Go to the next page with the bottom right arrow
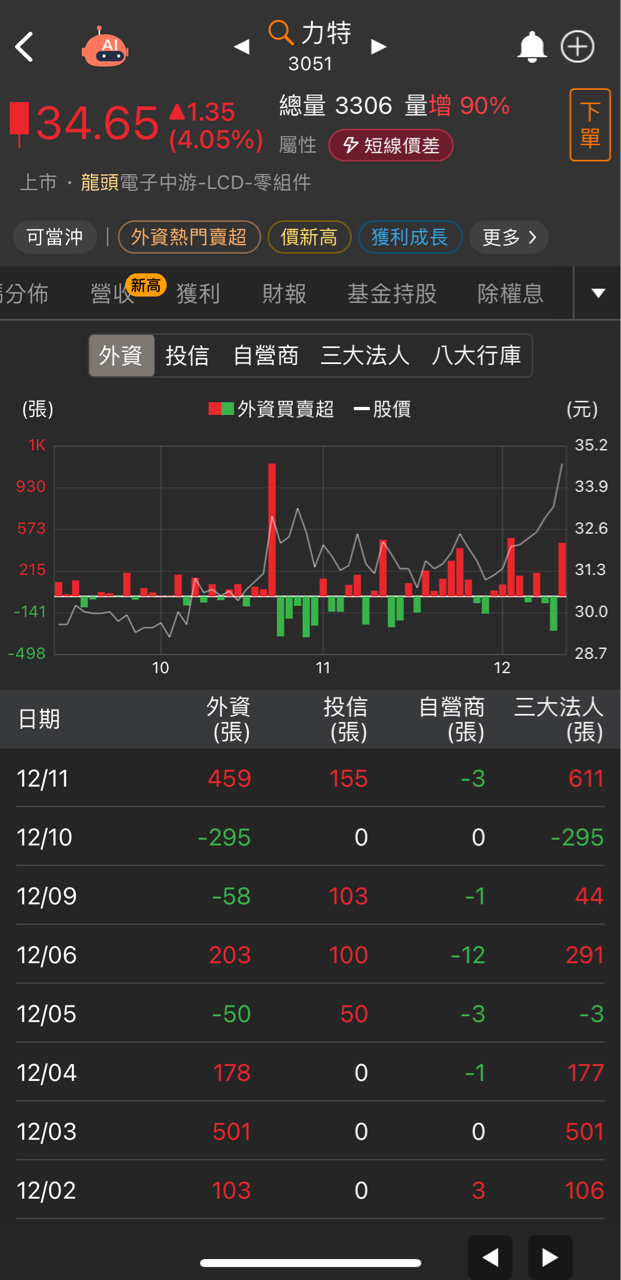621x1280 pixels. point(550,1257)
